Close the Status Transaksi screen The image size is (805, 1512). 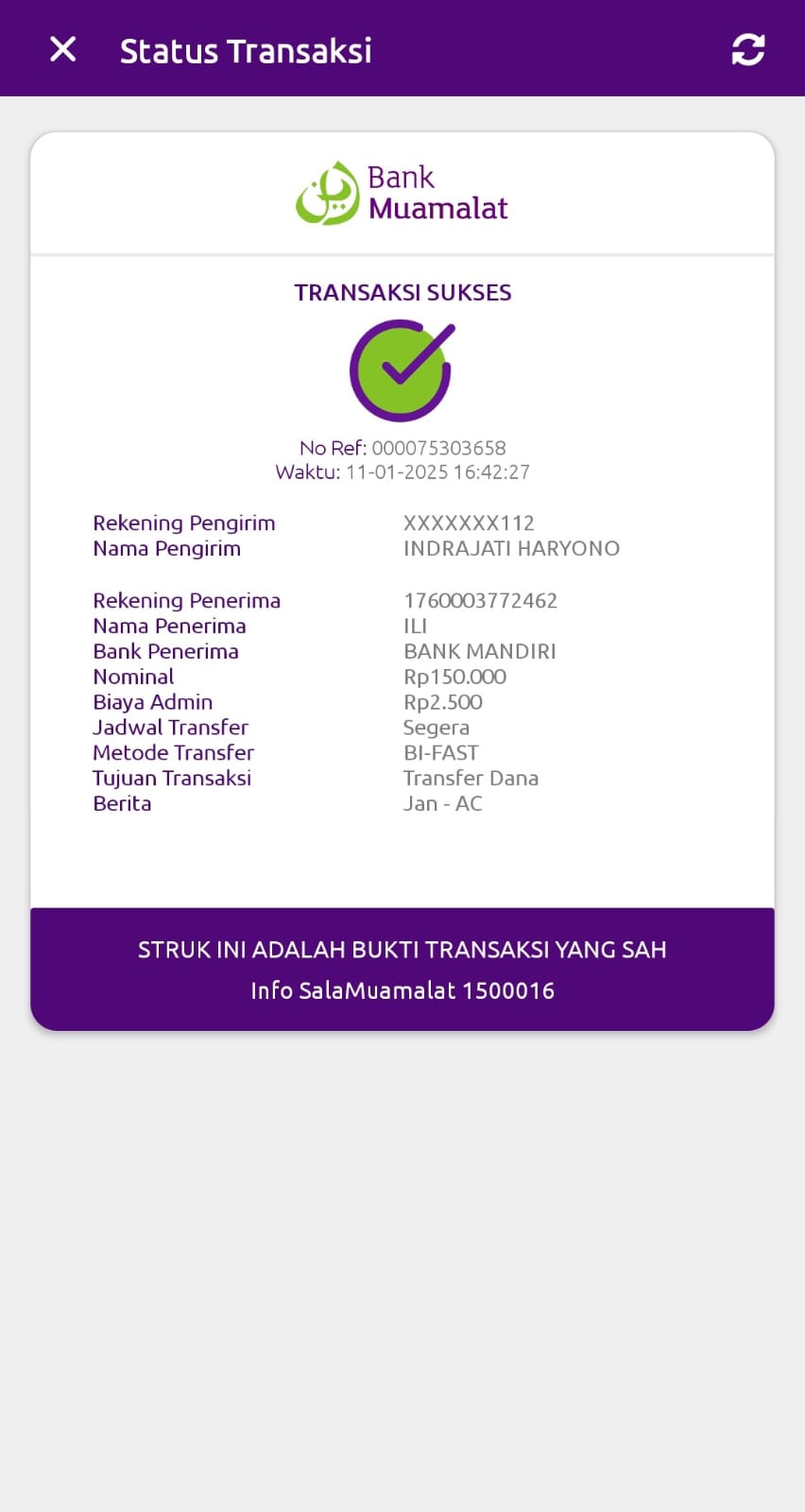(x=62, y=49)
